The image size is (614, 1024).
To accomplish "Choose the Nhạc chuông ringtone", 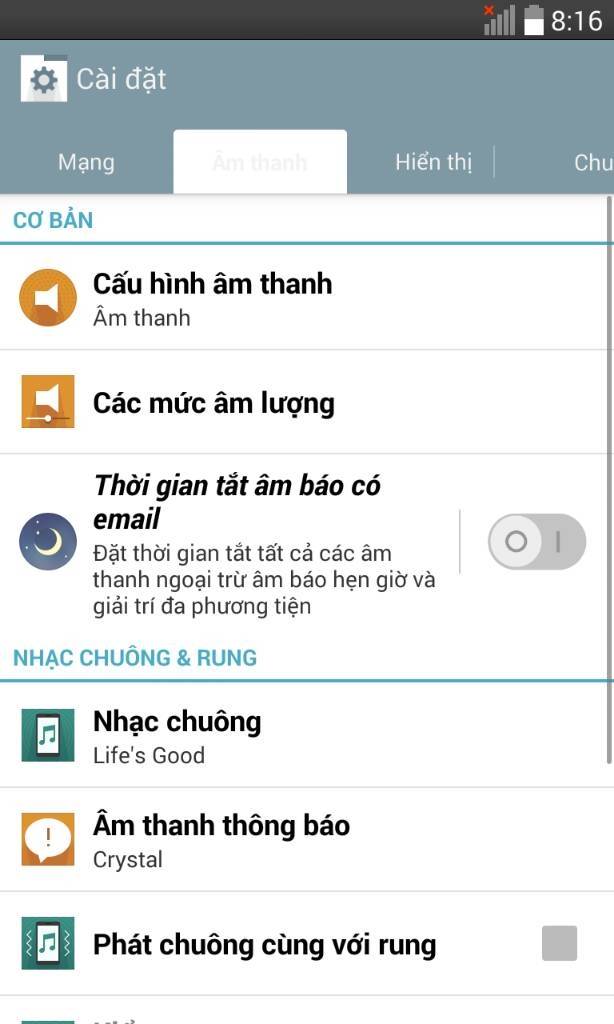I will click(177, 735).
